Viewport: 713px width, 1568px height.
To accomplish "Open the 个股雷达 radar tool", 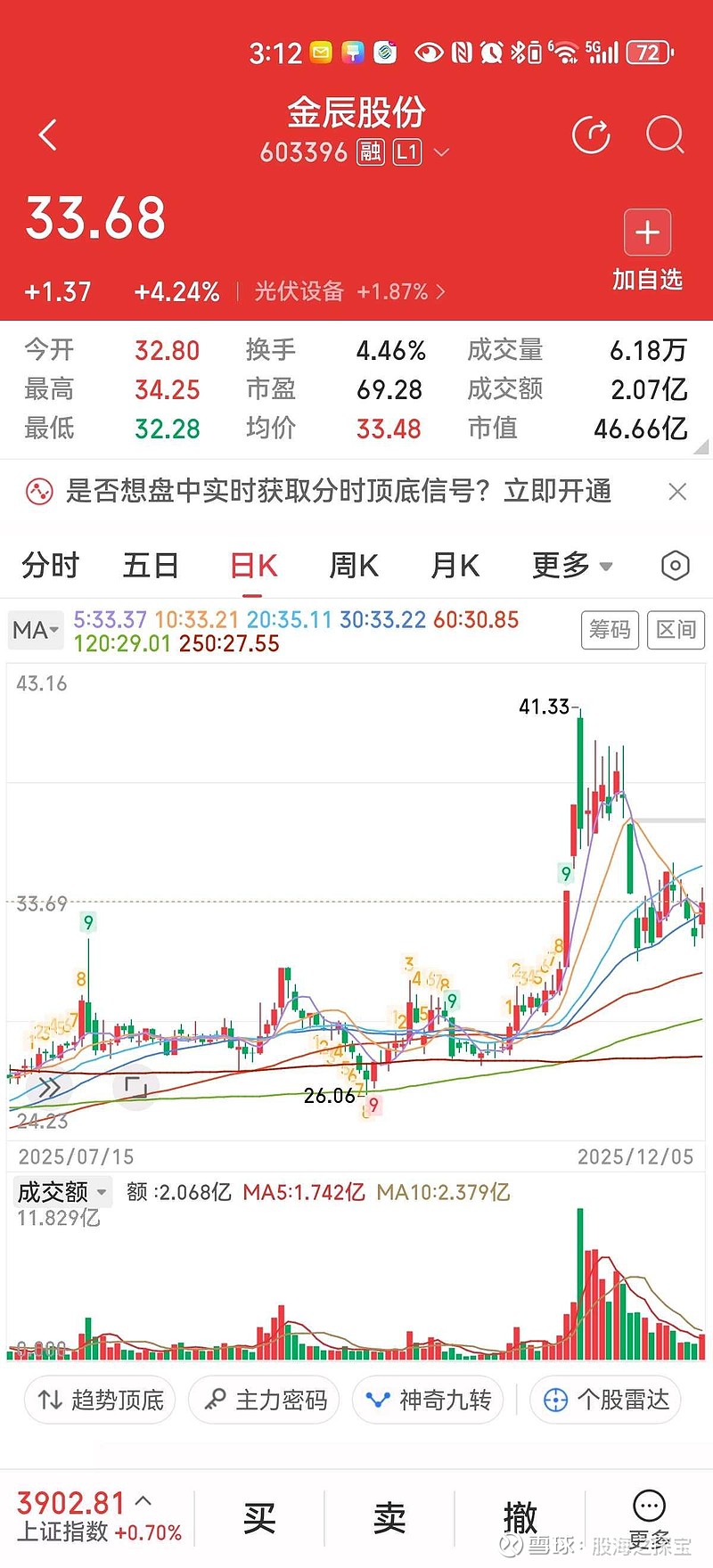I will pyautogui.click(x=604, y=1399).
